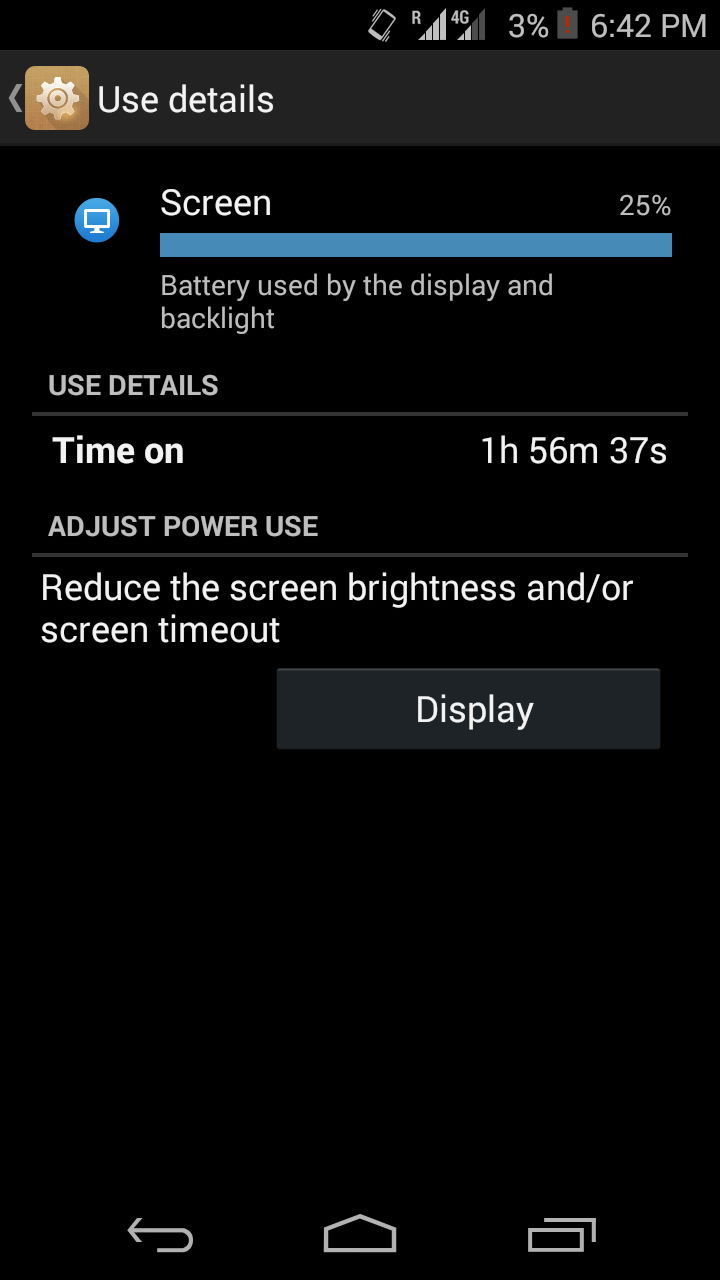Image resolution: width=720 pixels, height=1280 pixels.
Task: Tap the system back button
Action: [x=160, y=1235]
